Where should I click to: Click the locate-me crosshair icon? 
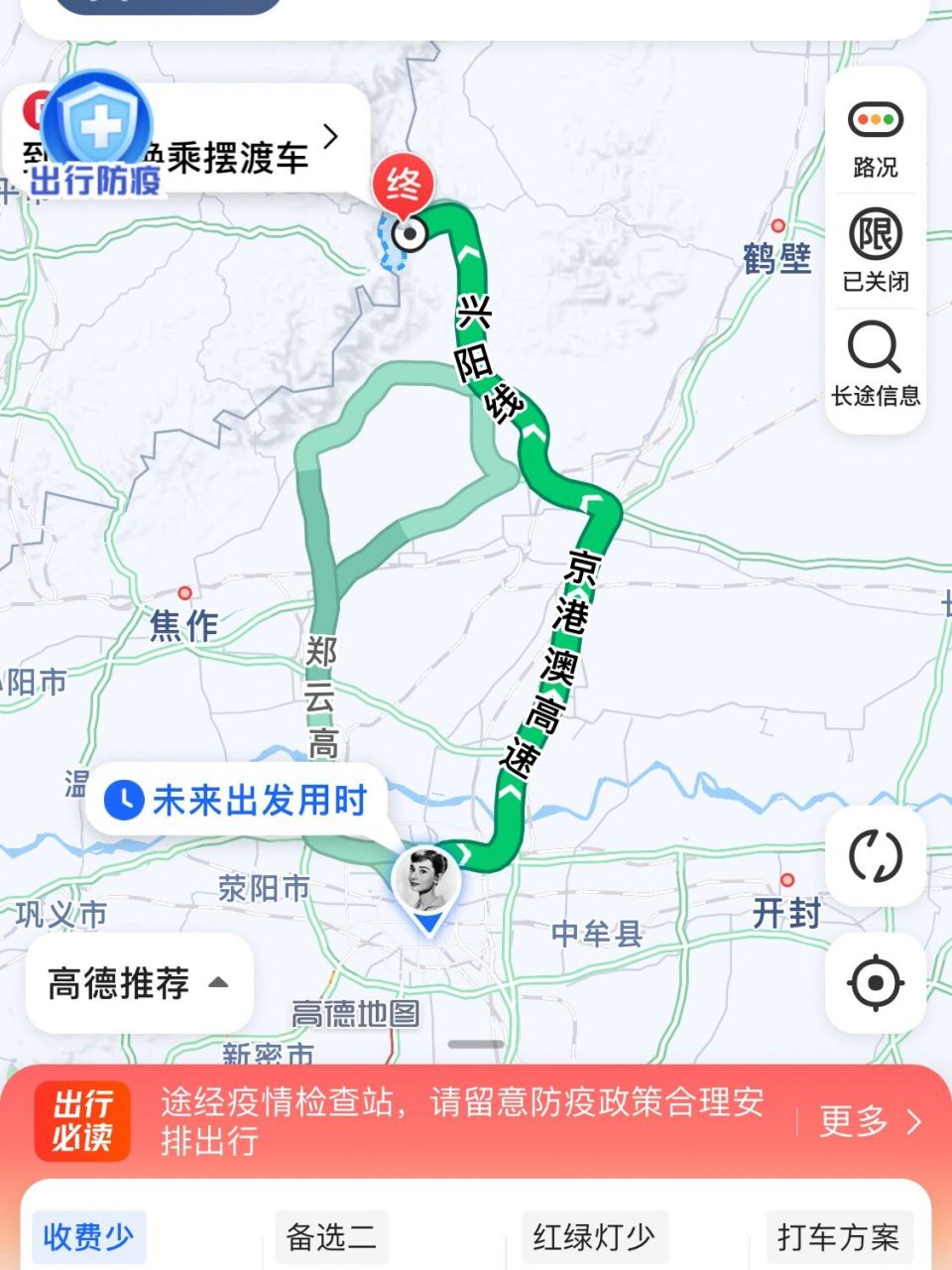point(875,983)
